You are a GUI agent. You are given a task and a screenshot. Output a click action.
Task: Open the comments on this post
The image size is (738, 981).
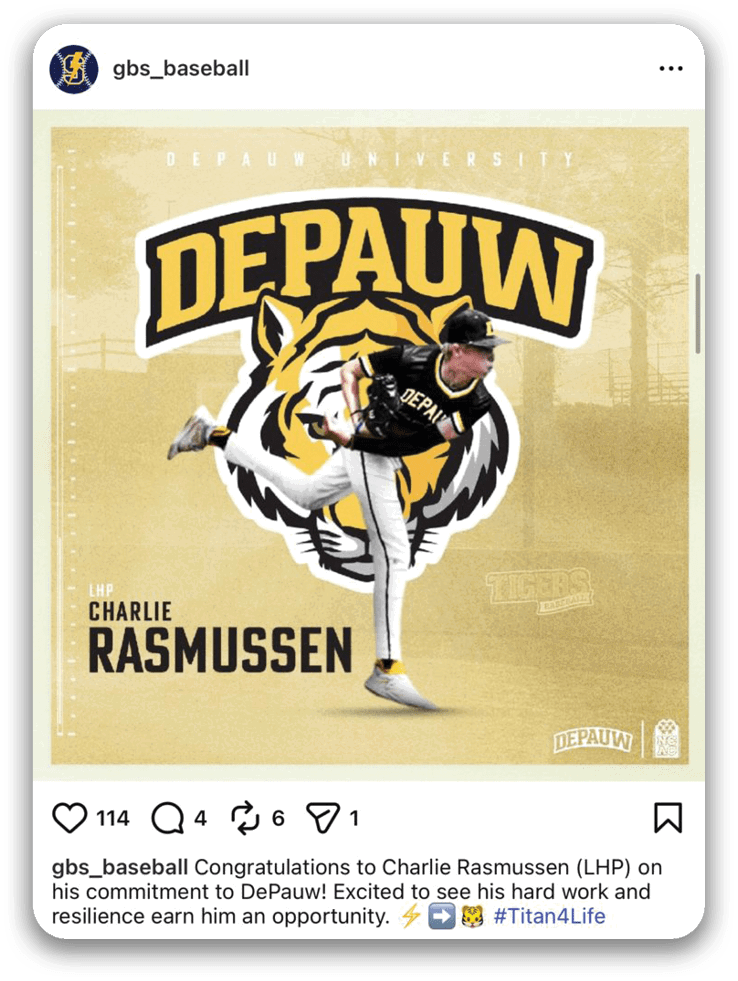click(167, 819)
